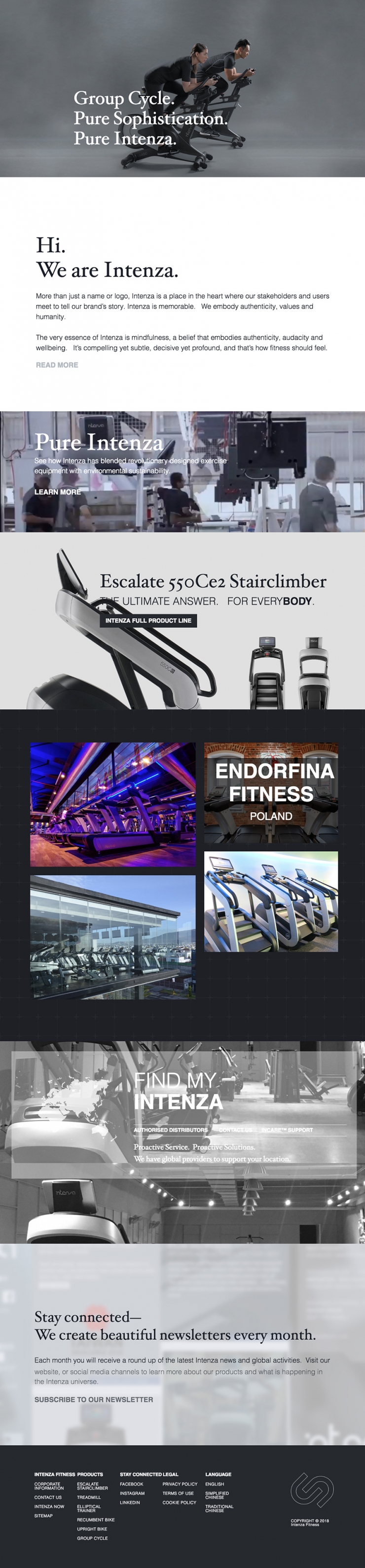Open Intenza Full Product Line button
365x1568 pixels.
click(148, 620)
